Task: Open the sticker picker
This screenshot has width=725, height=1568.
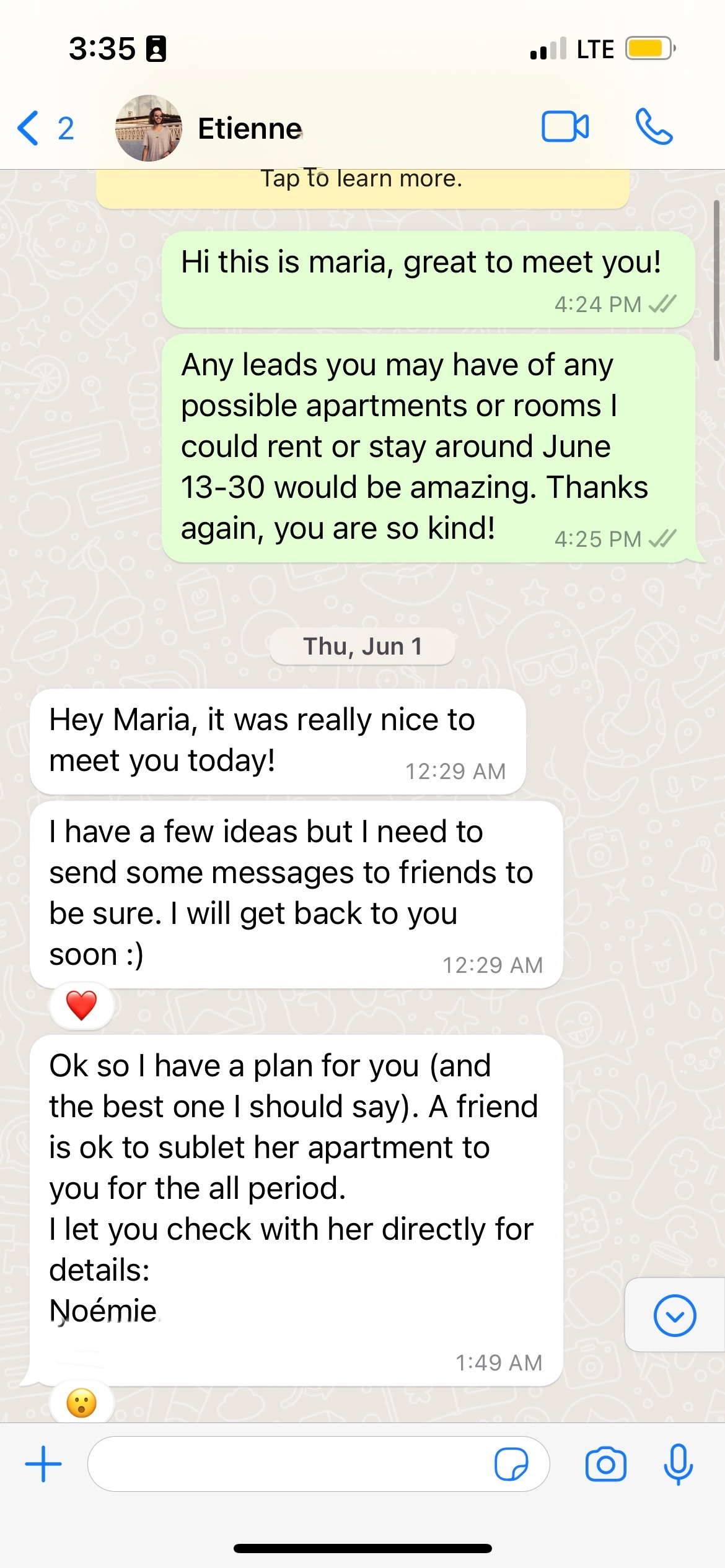Action: [x=511, y=1465]
